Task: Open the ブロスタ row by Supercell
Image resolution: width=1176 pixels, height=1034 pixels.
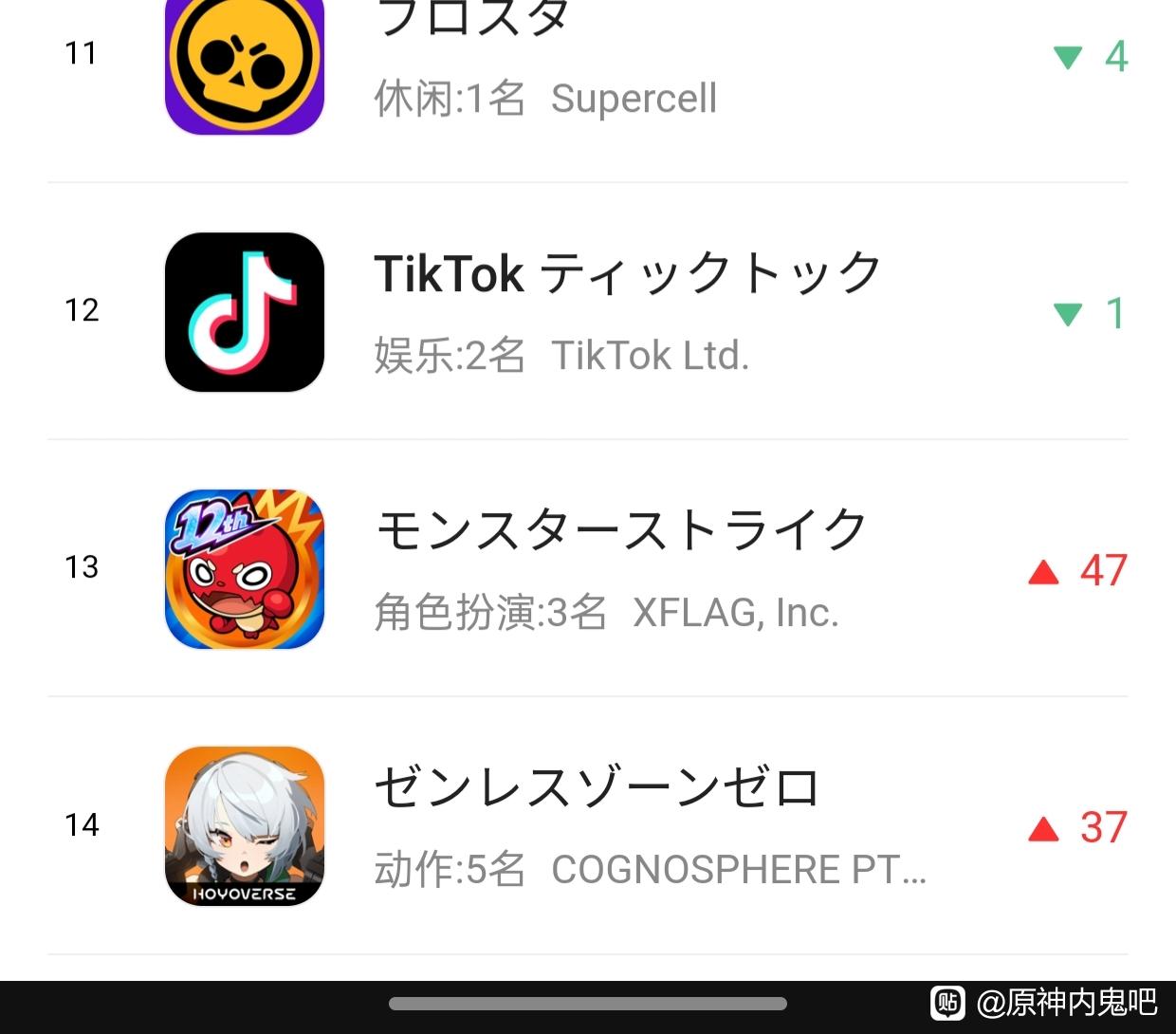Action: (x=588, y=91)
